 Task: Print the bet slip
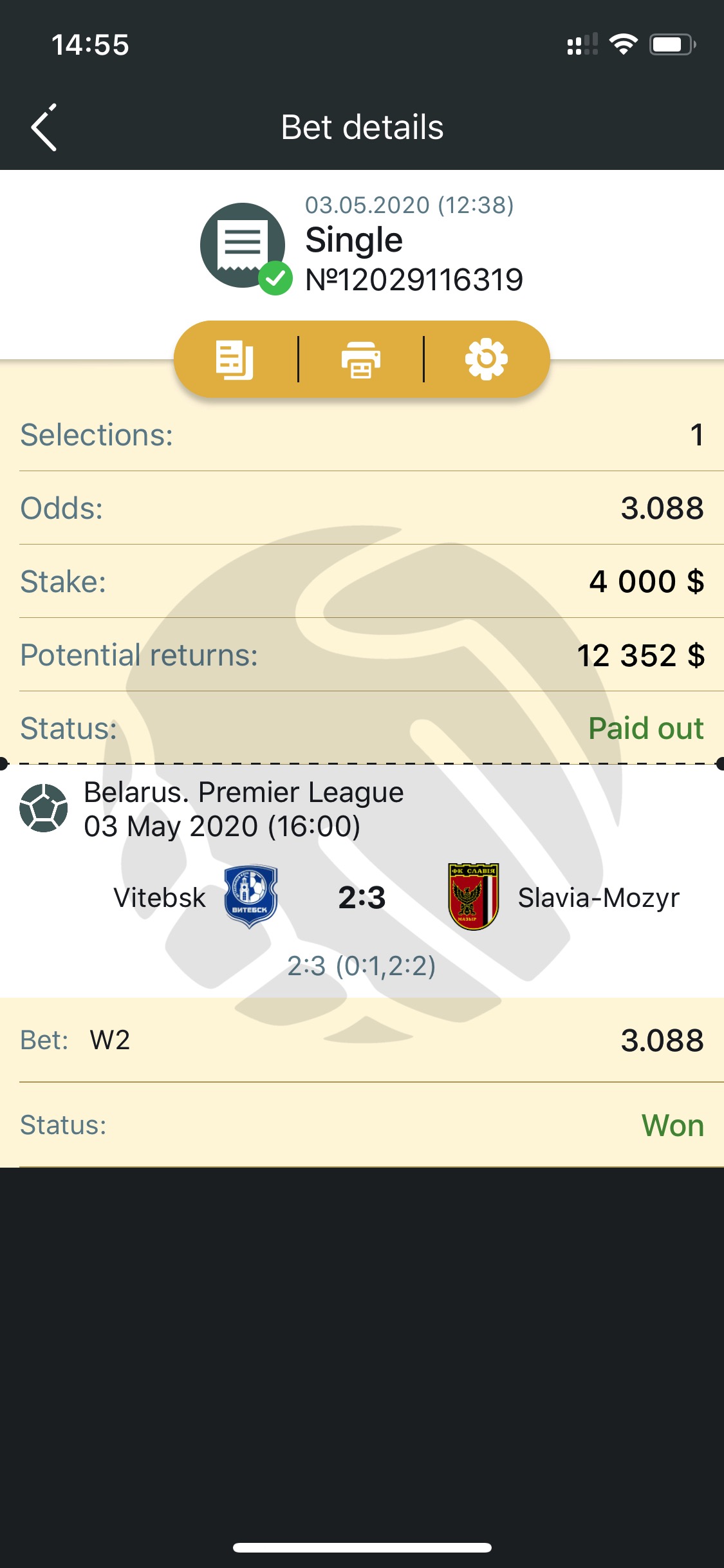[x=361, y=359]
